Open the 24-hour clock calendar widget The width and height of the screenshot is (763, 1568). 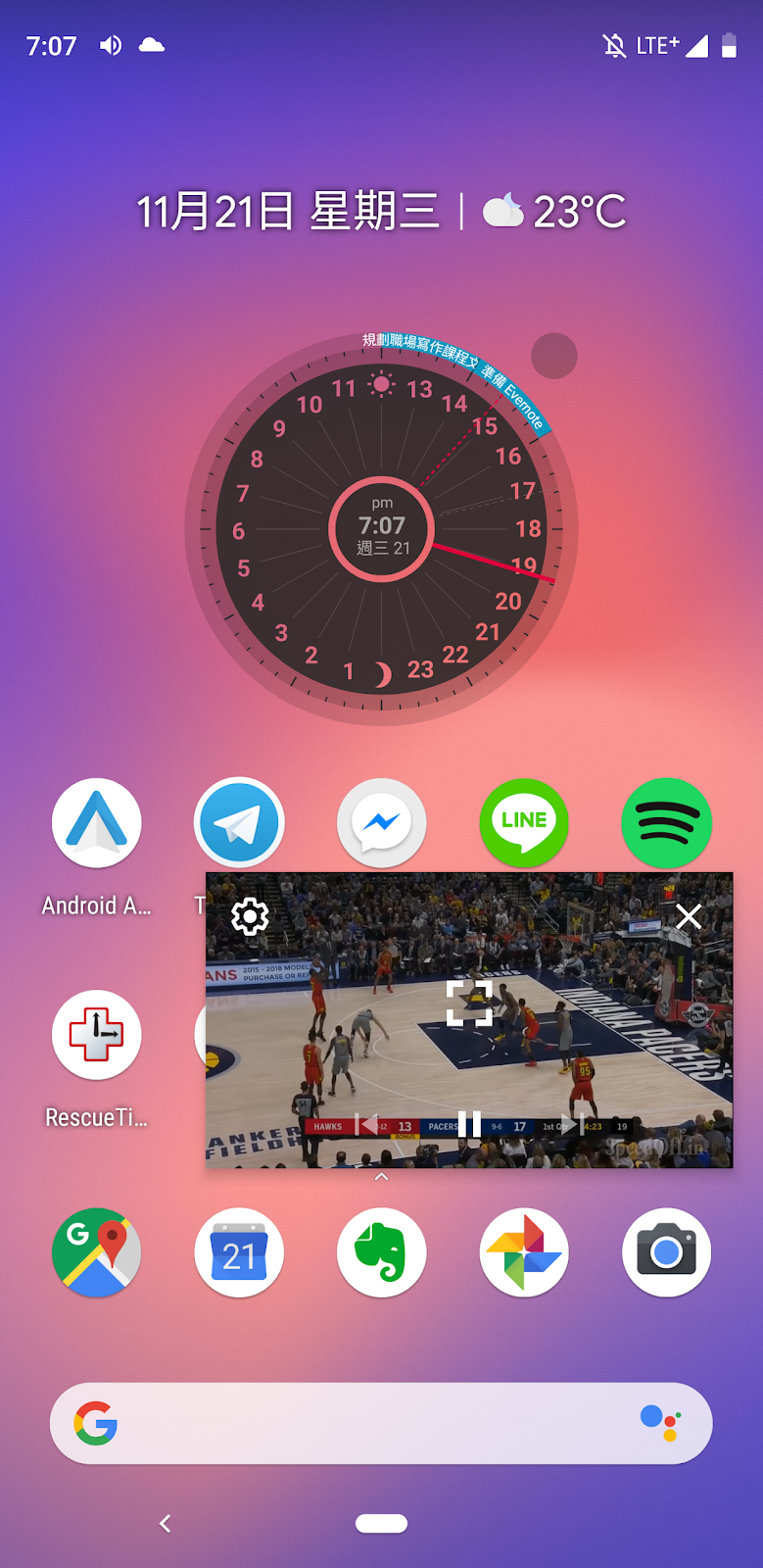click(x=381, y=529)
